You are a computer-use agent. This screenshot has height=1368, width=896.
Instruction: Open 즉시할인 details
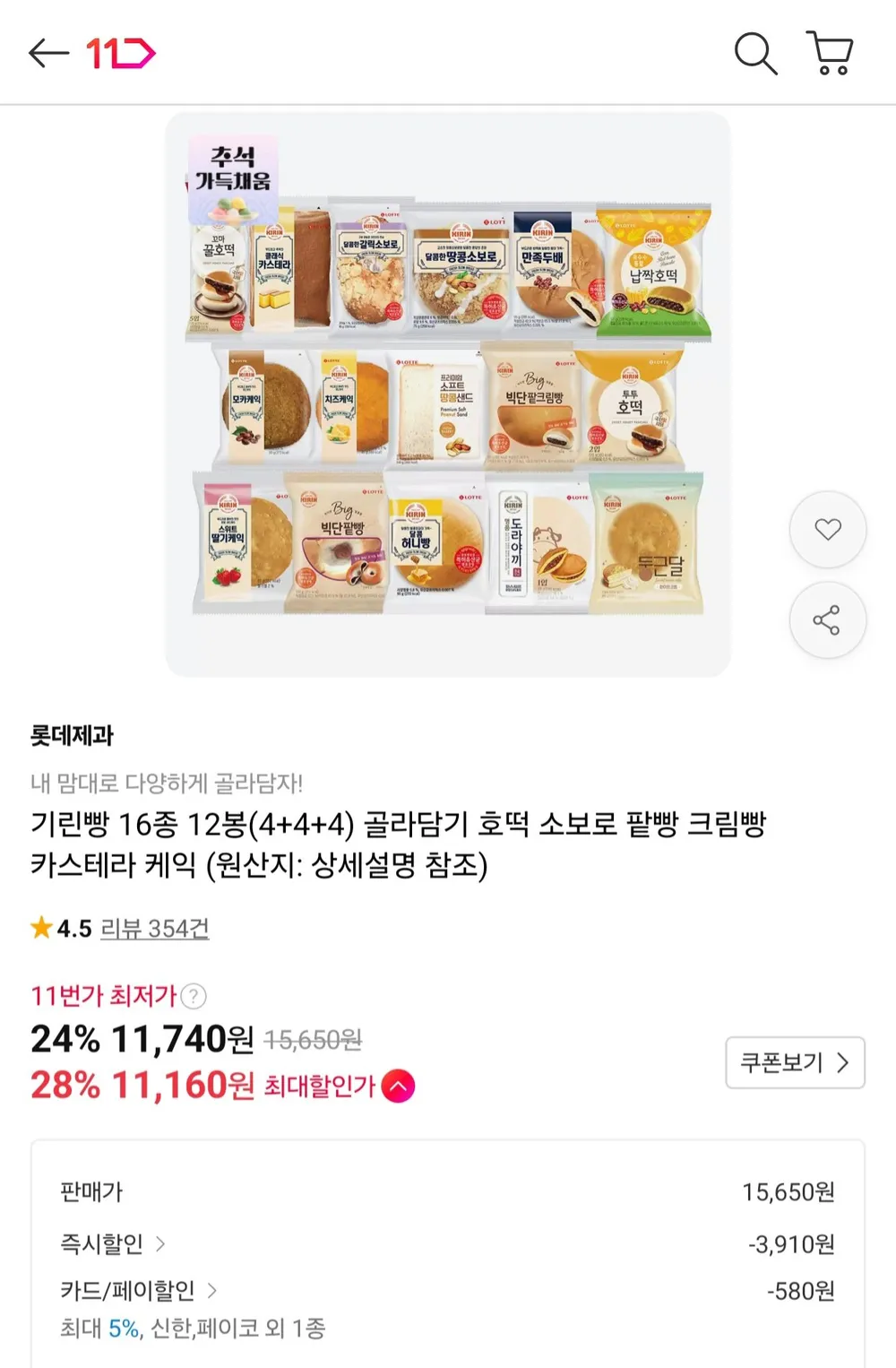point(113,1244)
